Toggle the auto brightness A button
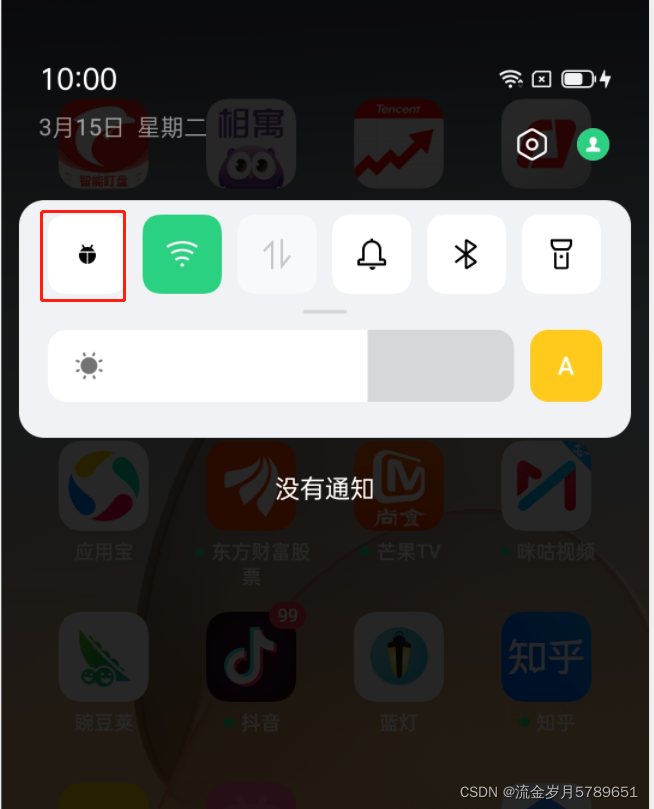654x809 pixels. point(566,366)
